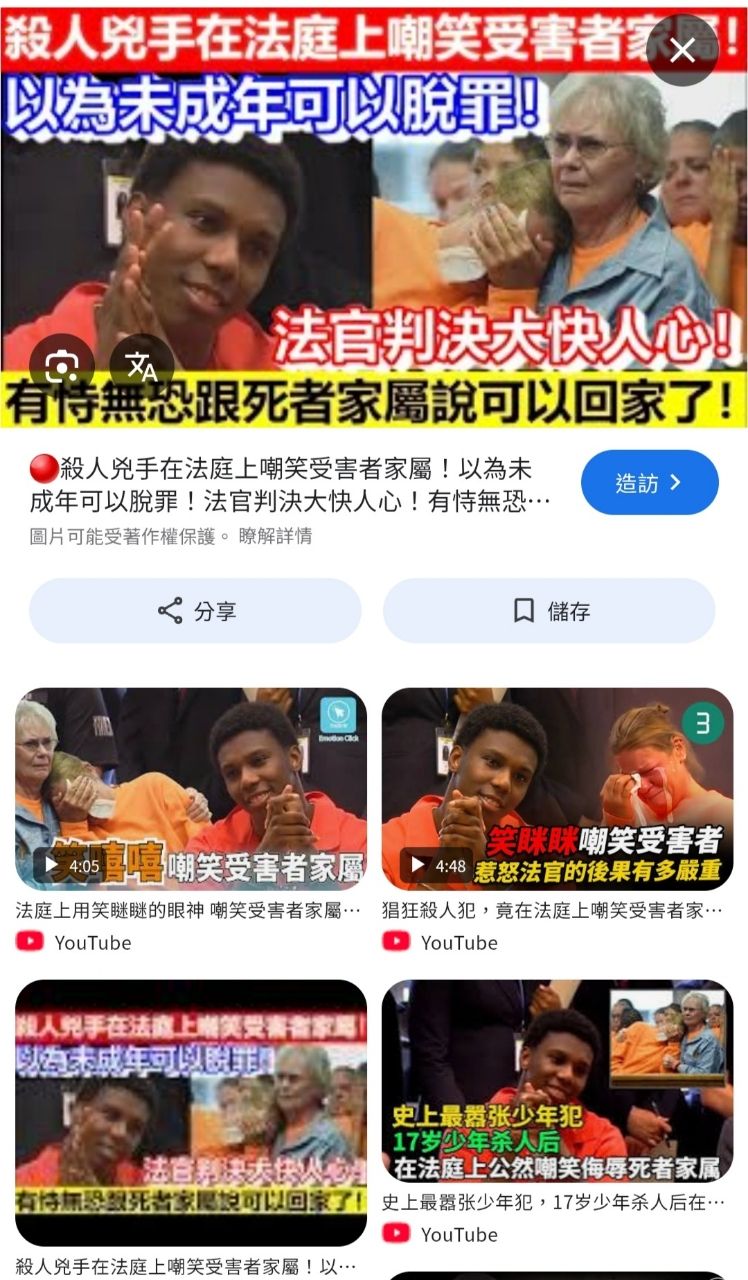Search this image with Google Lens

tap(62, 367)
